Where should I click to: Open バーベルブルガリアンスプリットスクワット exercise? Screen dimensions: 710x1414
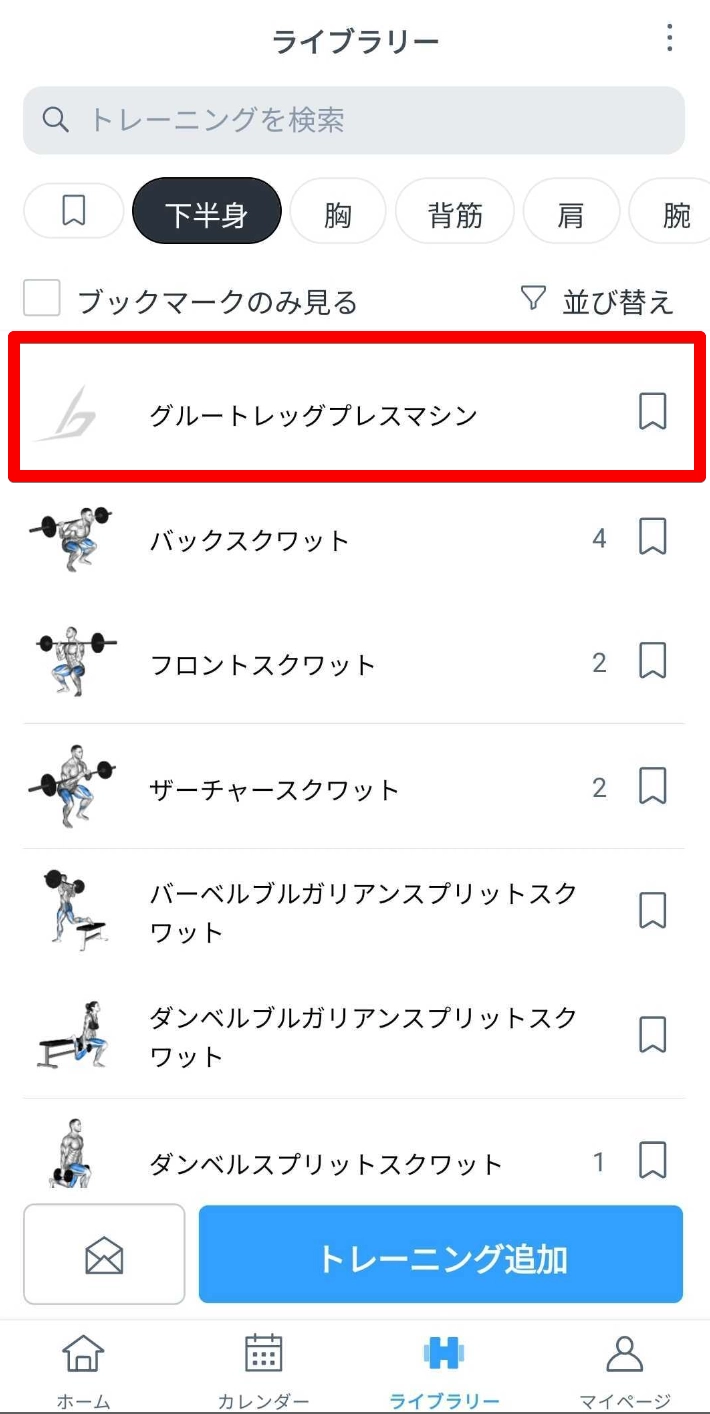[362, 912]
